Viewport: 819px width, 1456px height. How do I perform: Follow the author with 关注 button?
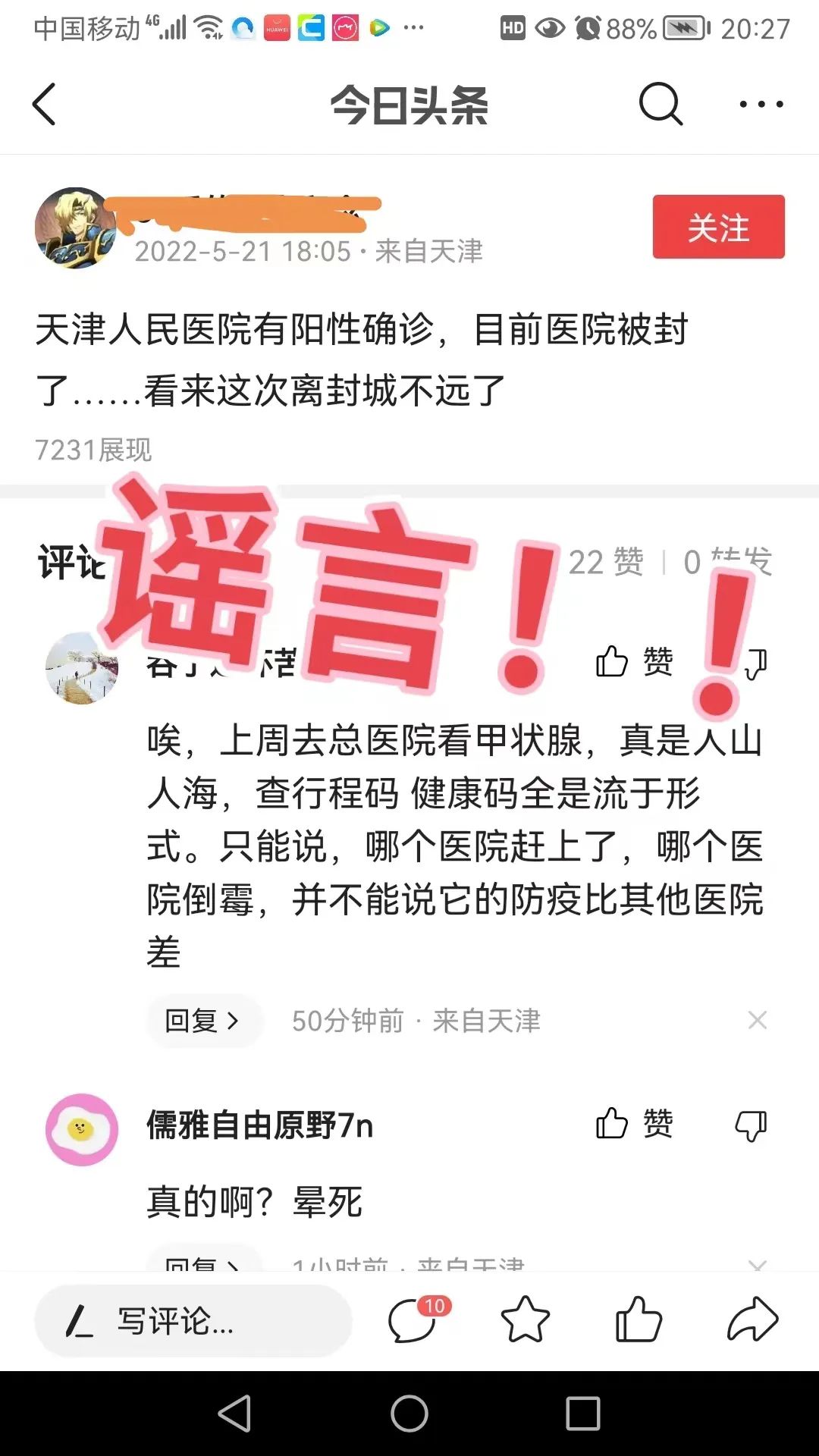pyautogui.click(x=718, y=227)
